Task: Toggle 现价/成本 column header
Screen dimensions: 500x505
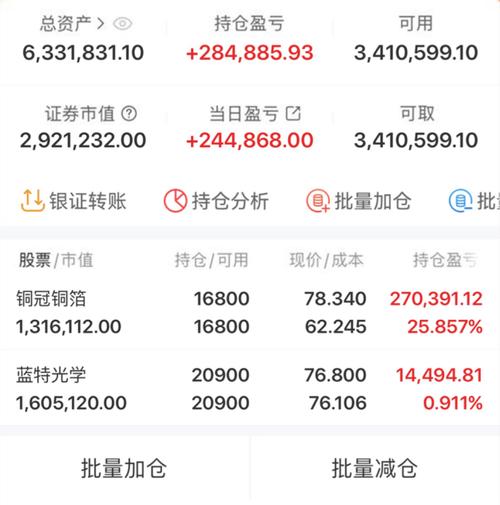Action: (x=326, y=260)
